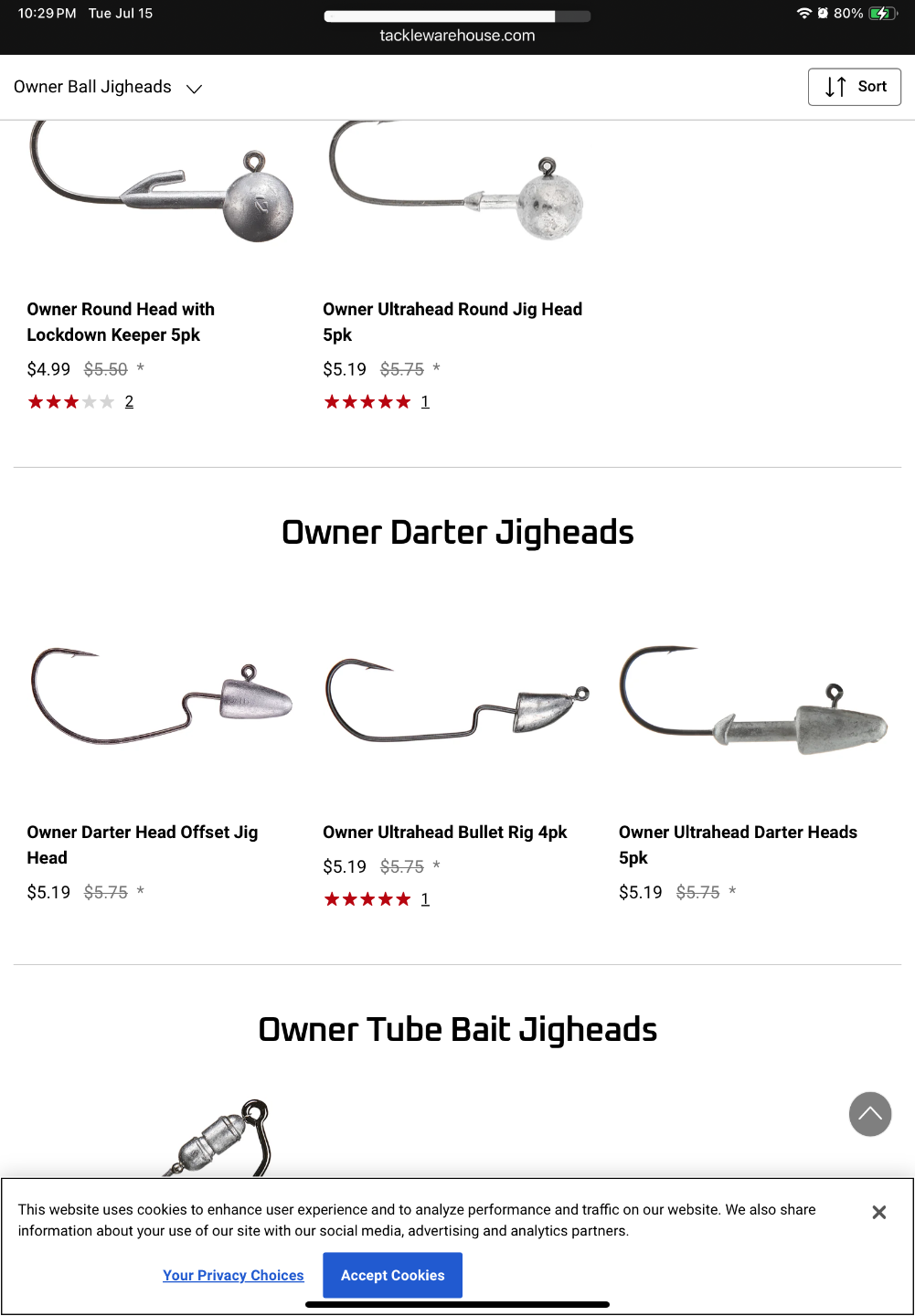Open Owner Ultrahead Round Jig Head 5pk
This screenshot has width=915, height=1316.
point(452,322)
